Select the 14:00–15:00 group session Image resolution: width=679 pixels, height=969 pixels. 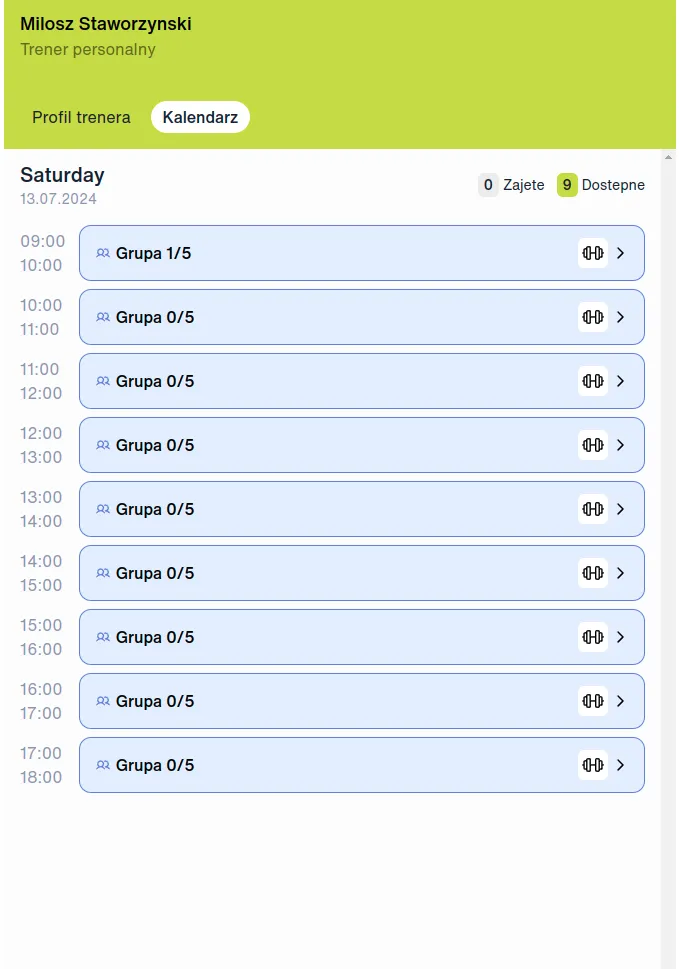coord(361,573)
